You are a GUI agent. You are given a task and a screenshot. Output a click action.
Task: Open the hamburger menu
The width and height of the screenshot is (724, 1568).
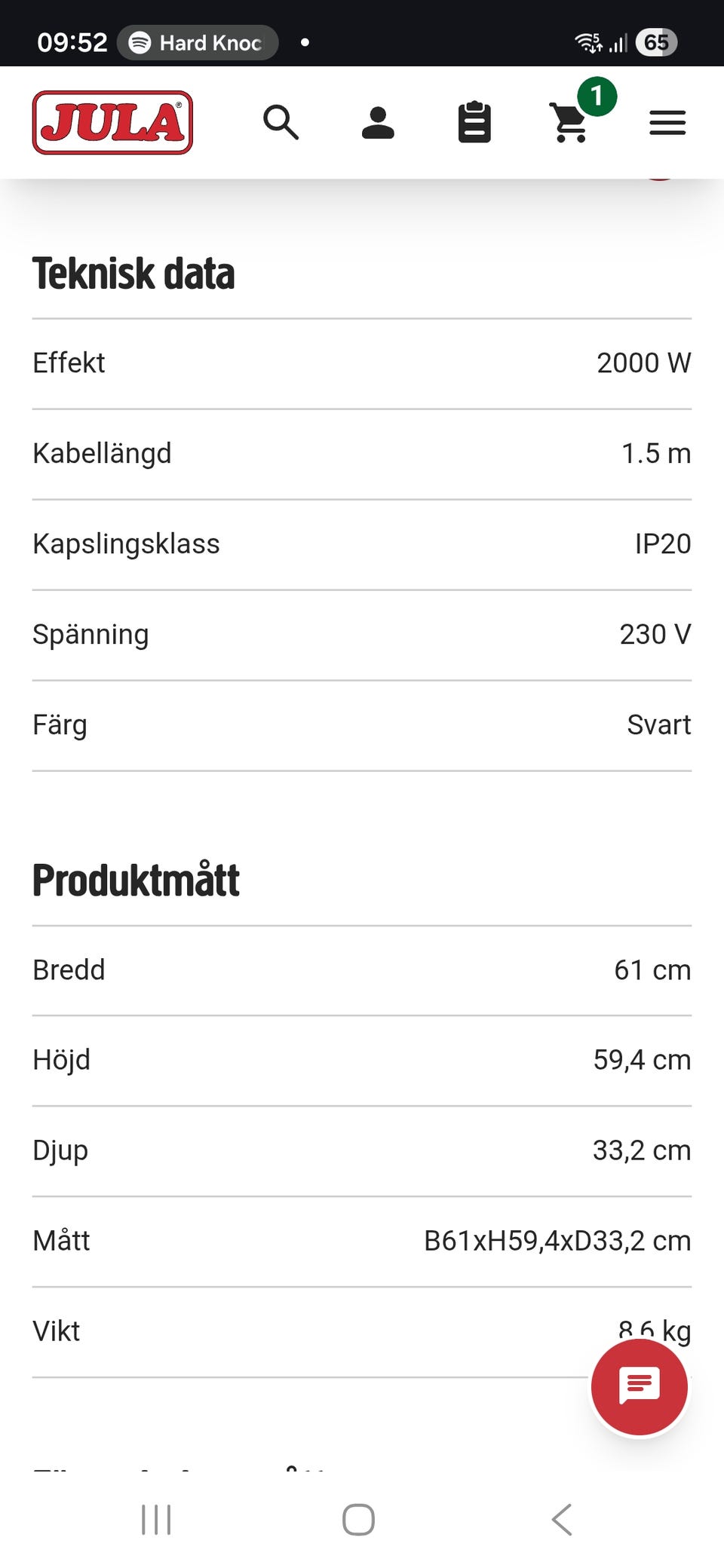[x=667, y=122]
